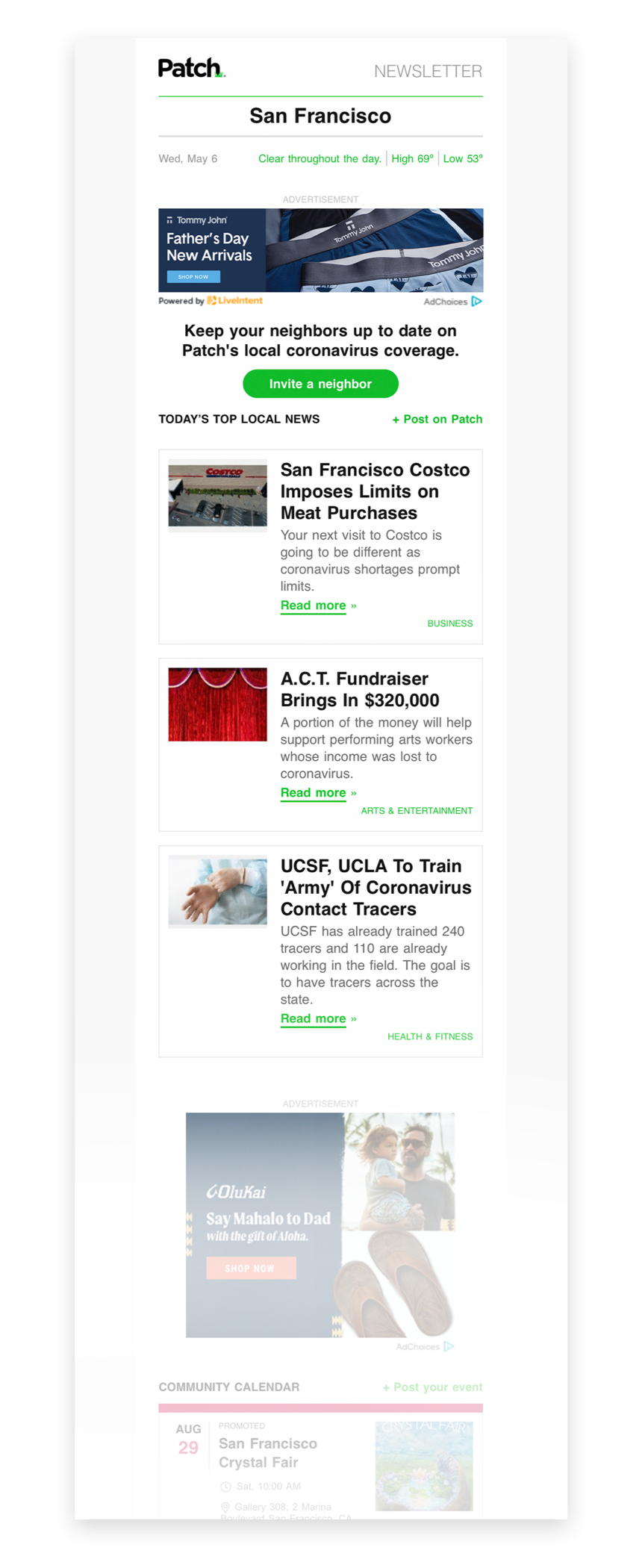Read more about Costco meat purchase limits
This screenshot has height=1568, width=642.
coord(313,606)
